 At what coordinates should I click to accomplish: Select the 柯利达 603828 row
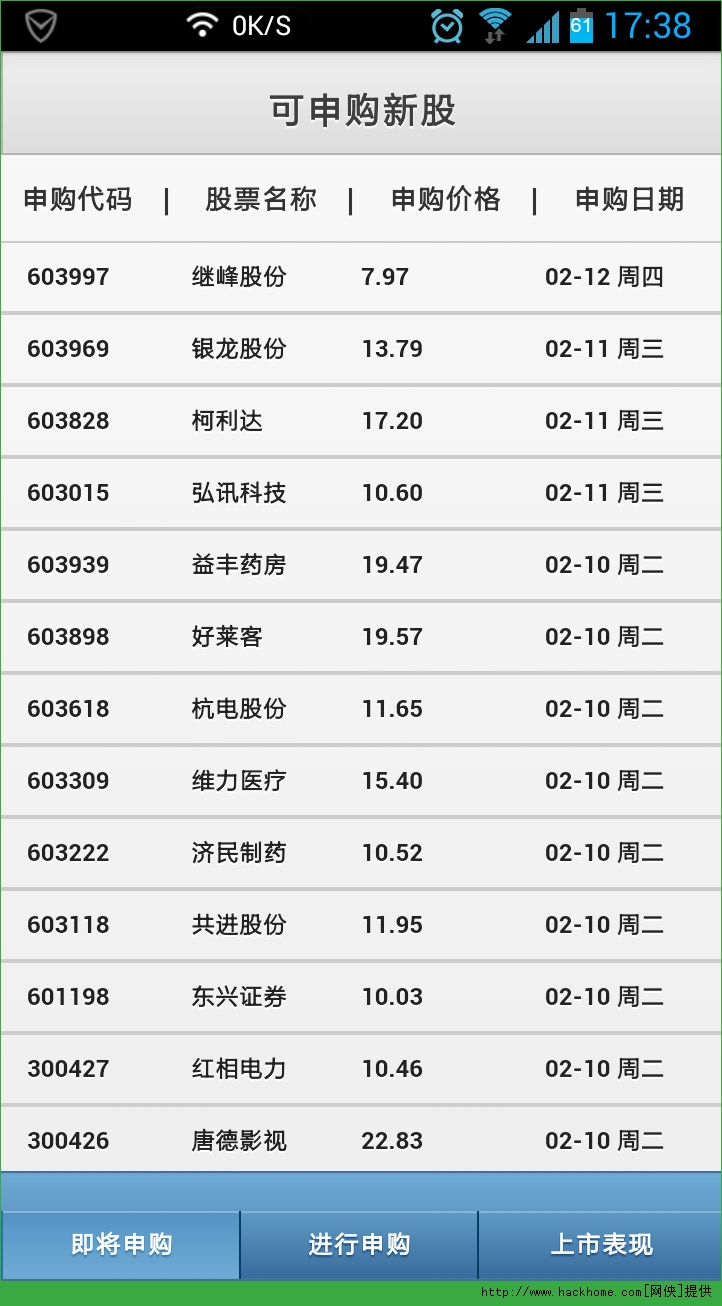point(360,421)
